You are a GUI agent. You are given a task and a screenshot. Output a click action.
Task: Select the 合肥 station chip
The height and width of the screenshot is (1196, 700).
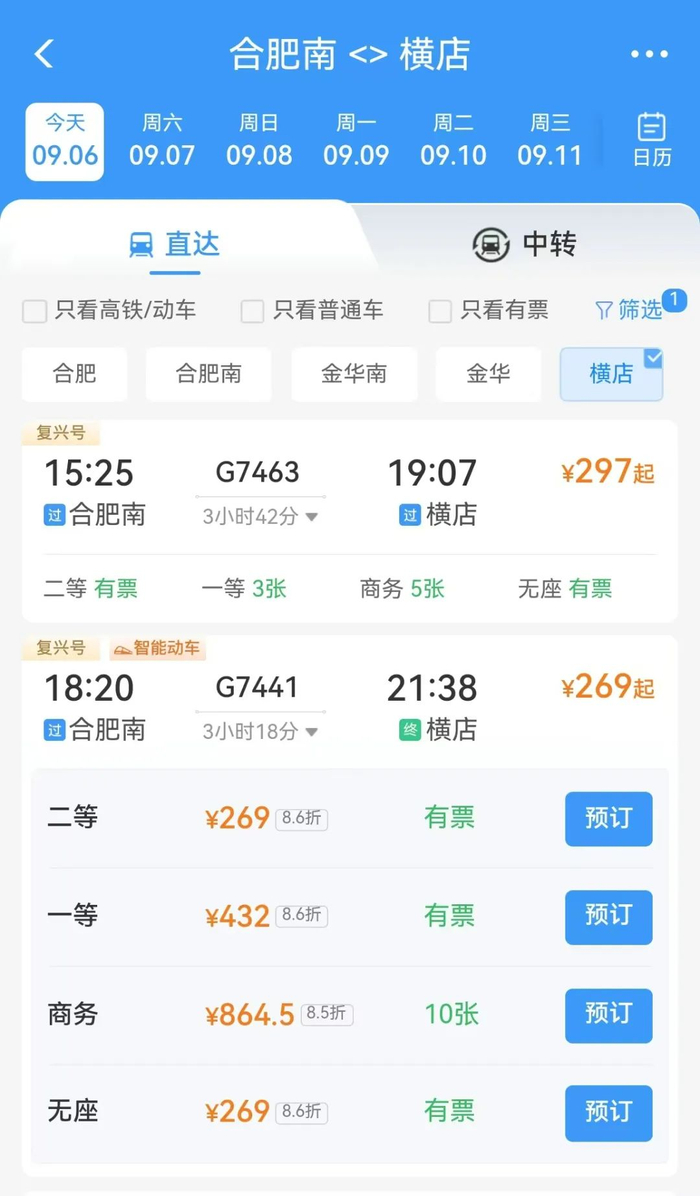click(75, 374)
